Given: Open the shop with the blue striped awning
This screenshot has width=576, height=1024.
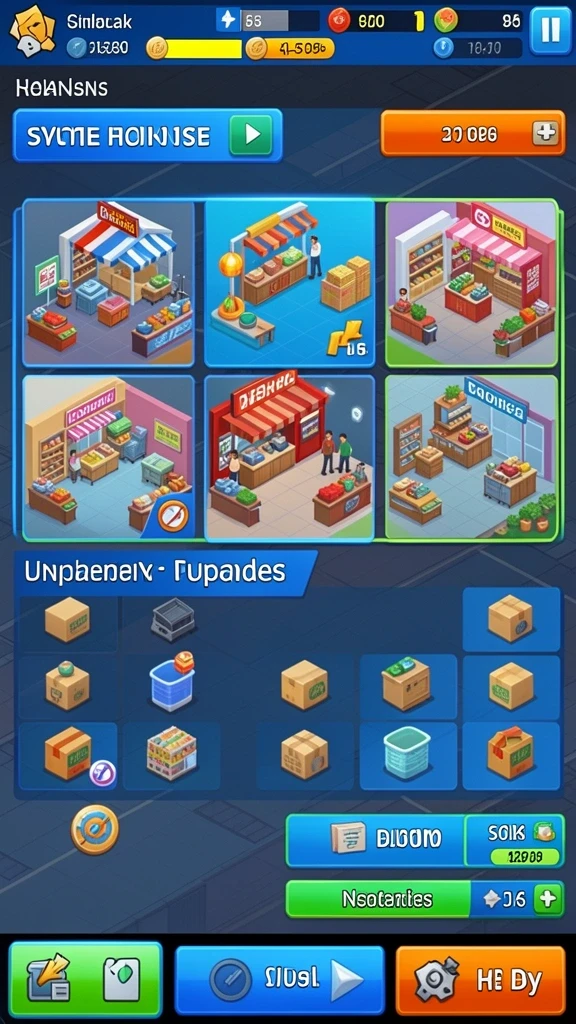Looking at the screenshot, I should tap(108, 283).
